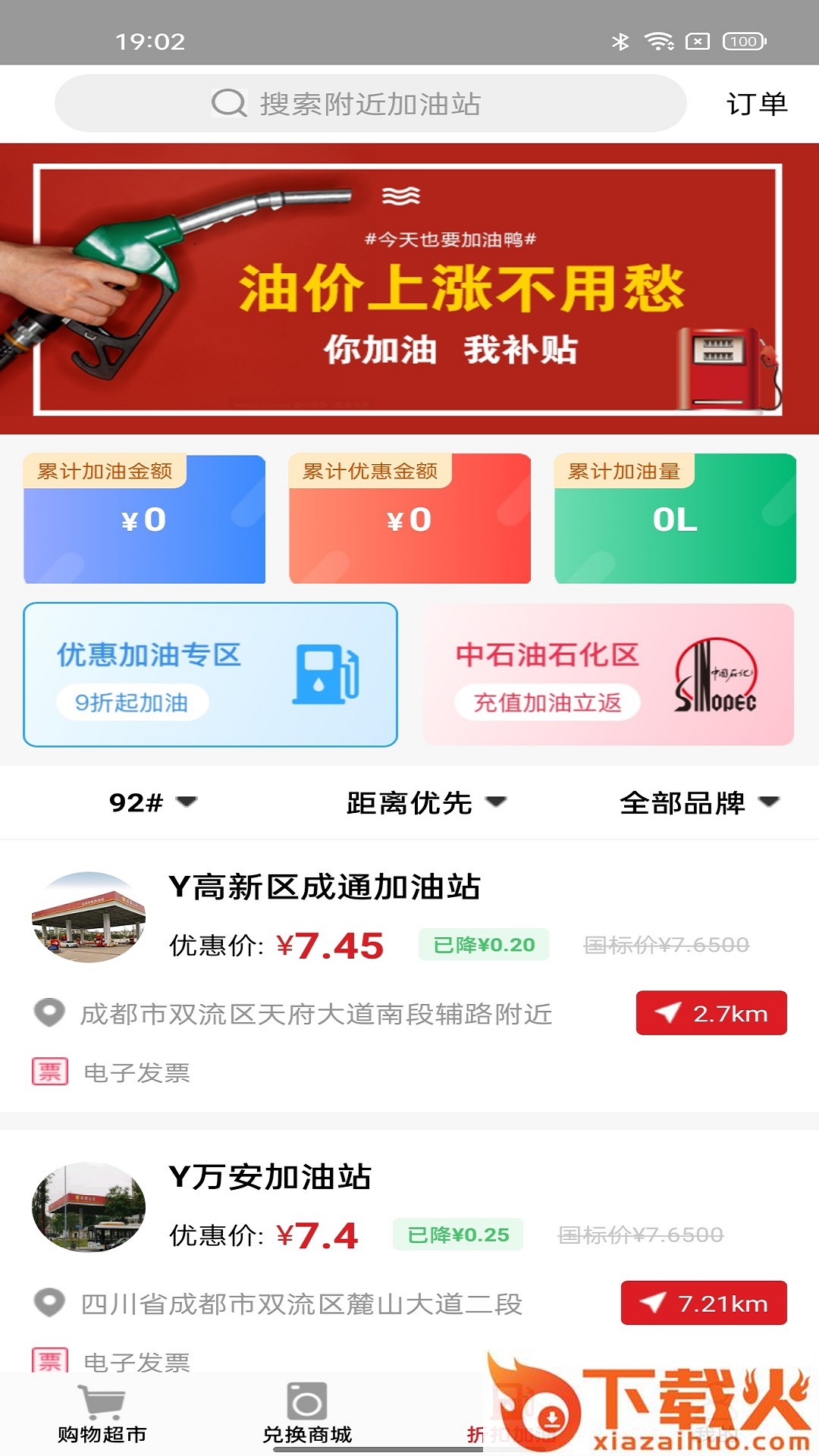Navigate to the station 7.21km away
Image resolution: width=819 pixels, height=1456 pixels.
click(x=703, y=1303)
